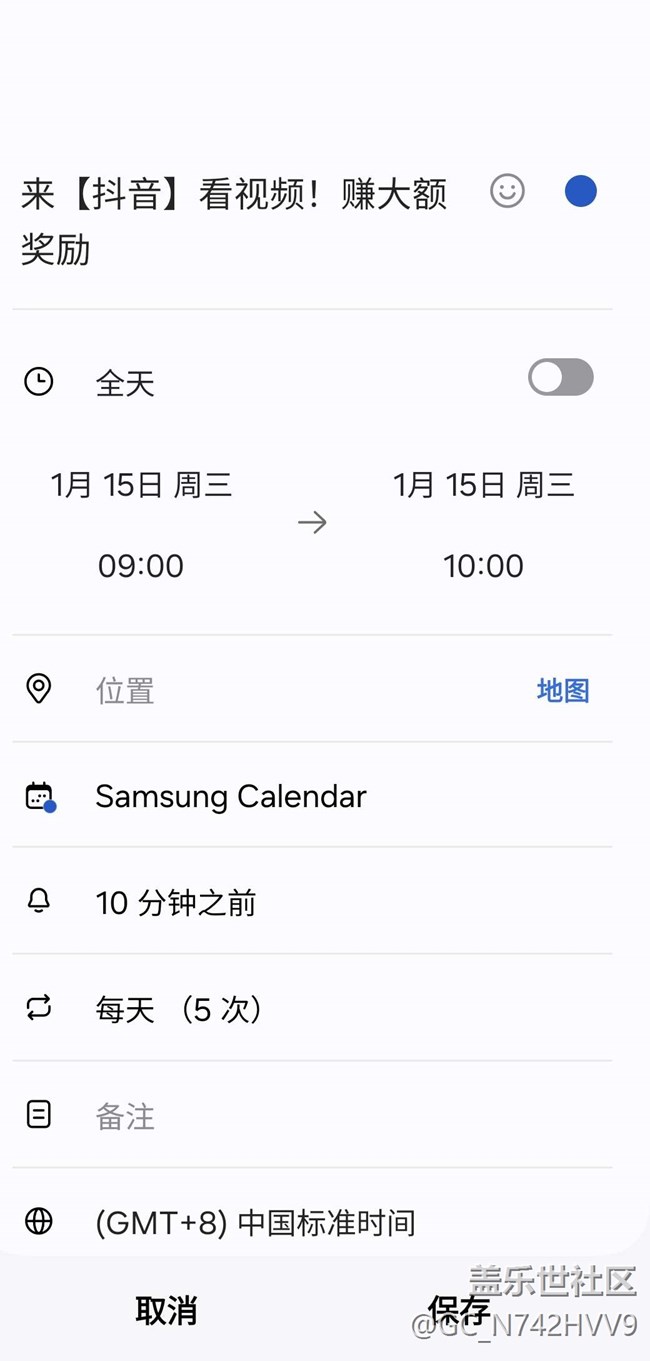Tap 取消 to discard event
The image size is (650, 1361).
pos(166,1310)
